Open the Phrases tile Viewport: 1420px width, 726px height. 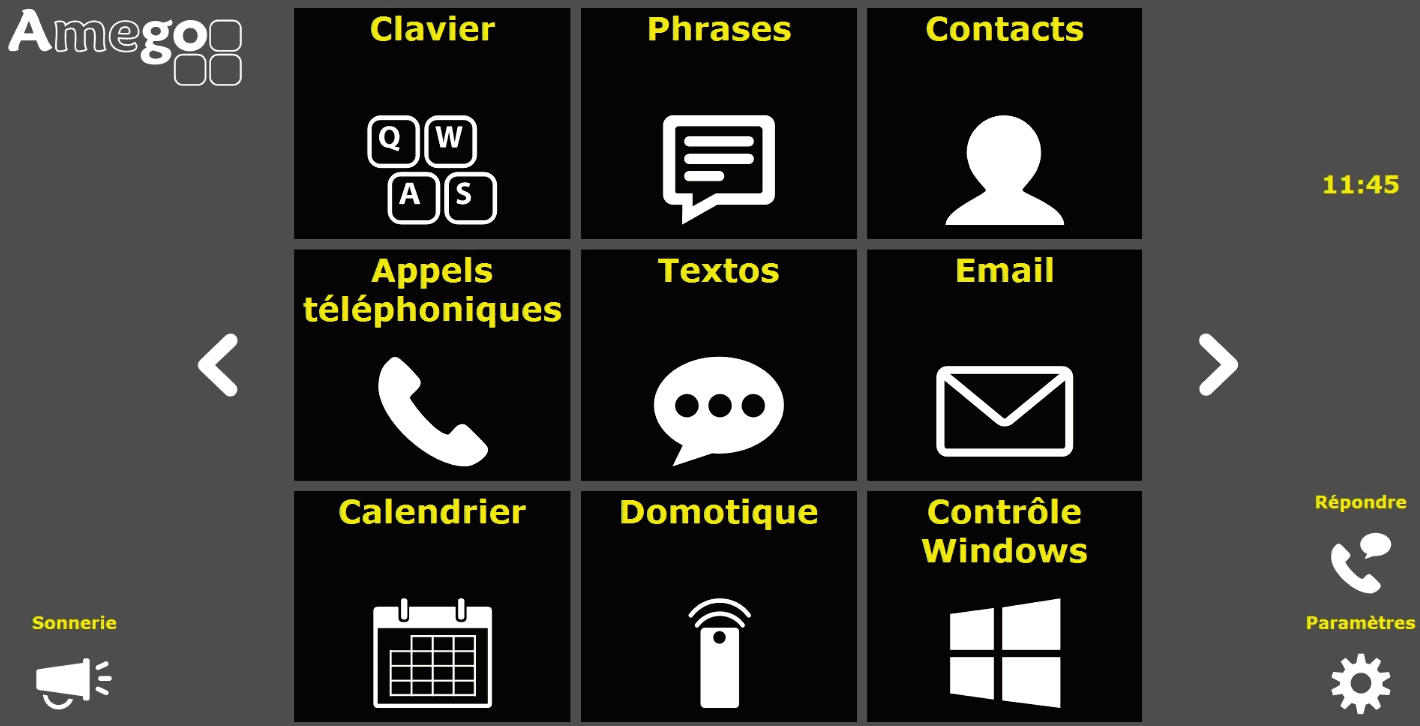tap(718, 124)
